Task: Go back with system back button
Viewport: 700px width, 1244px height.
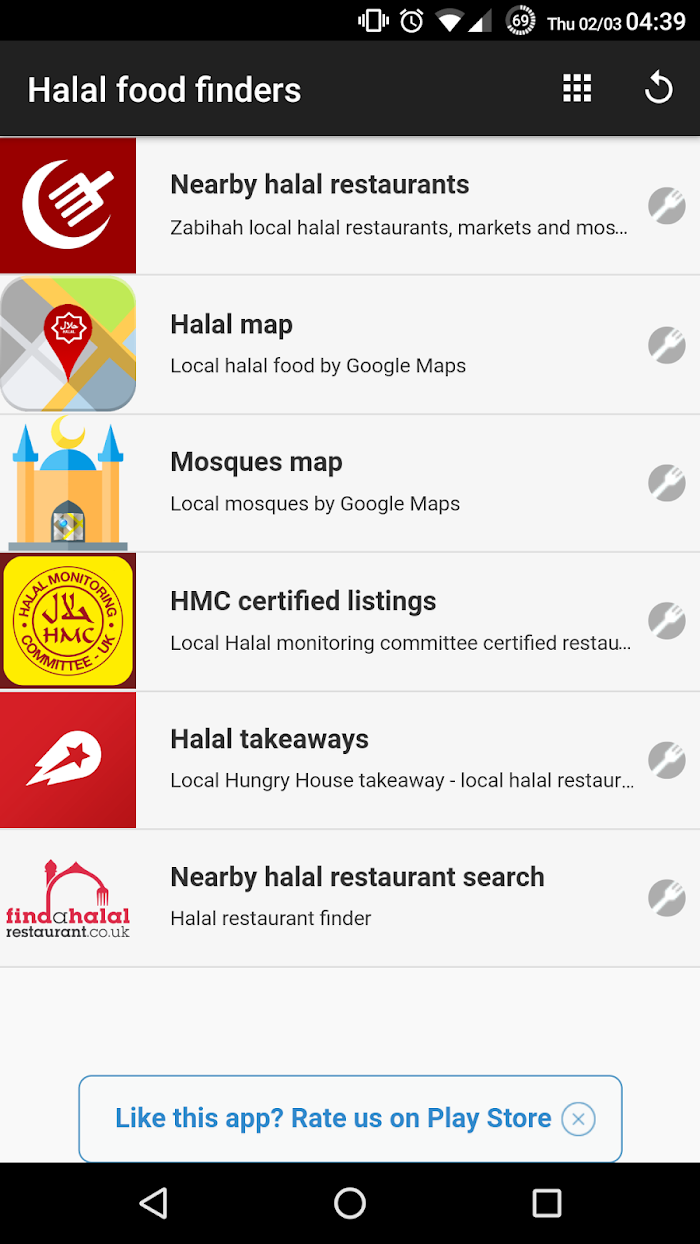Action: 153,1203
